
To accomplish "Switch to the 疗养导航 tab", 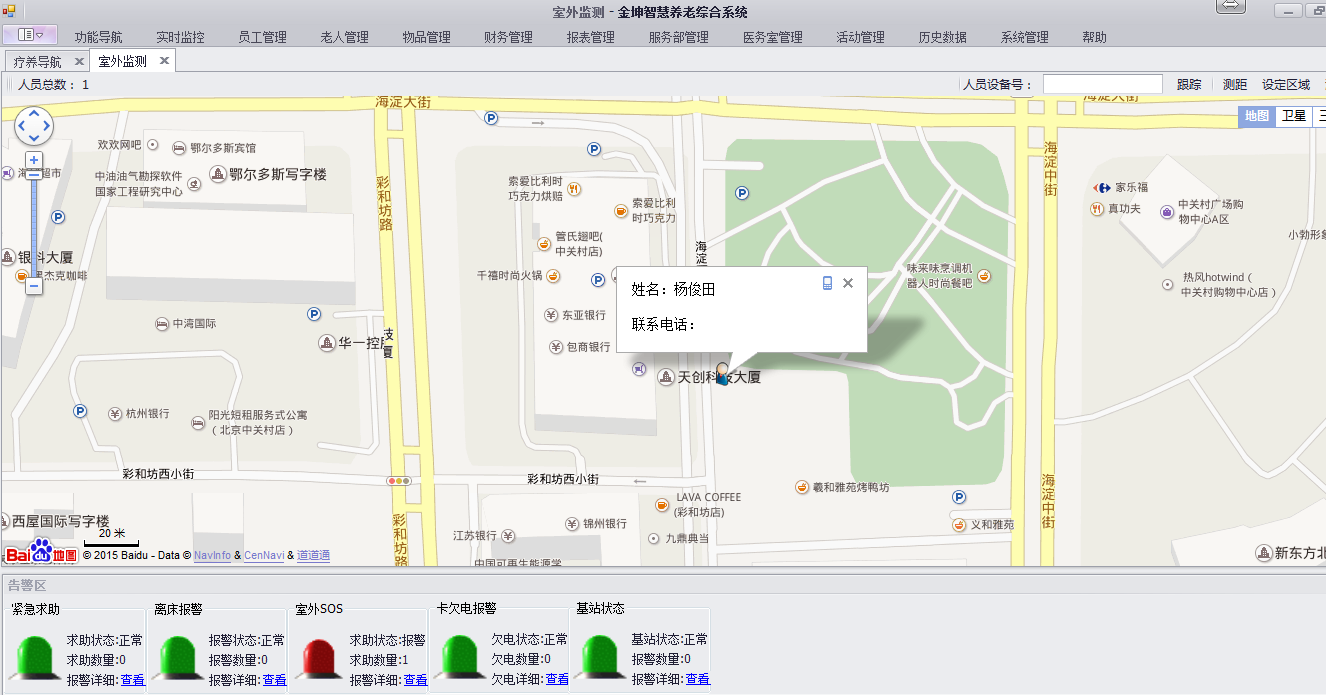I will tap(37, 61).
